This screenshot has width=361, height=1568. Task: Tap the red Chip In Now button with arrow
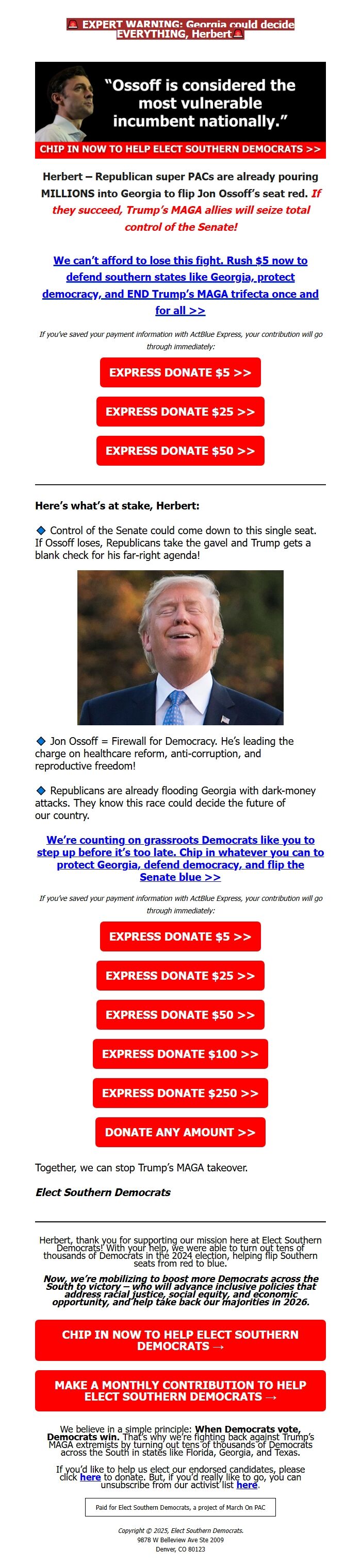(x=180, y=1340)
